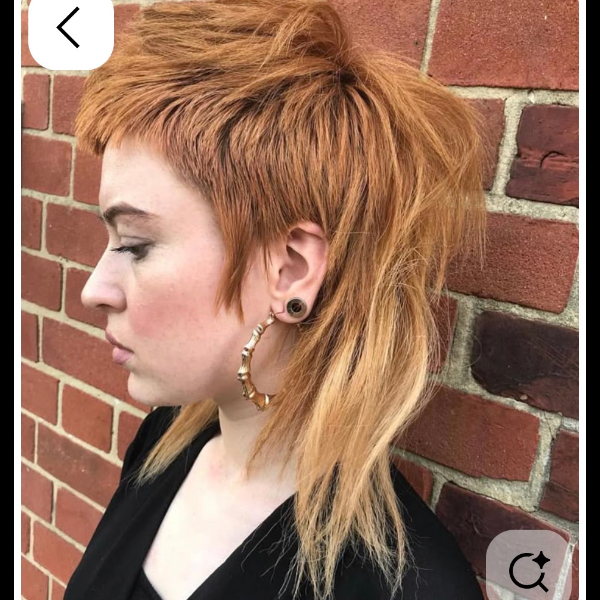Go back using the arrow button

[69, 29]
